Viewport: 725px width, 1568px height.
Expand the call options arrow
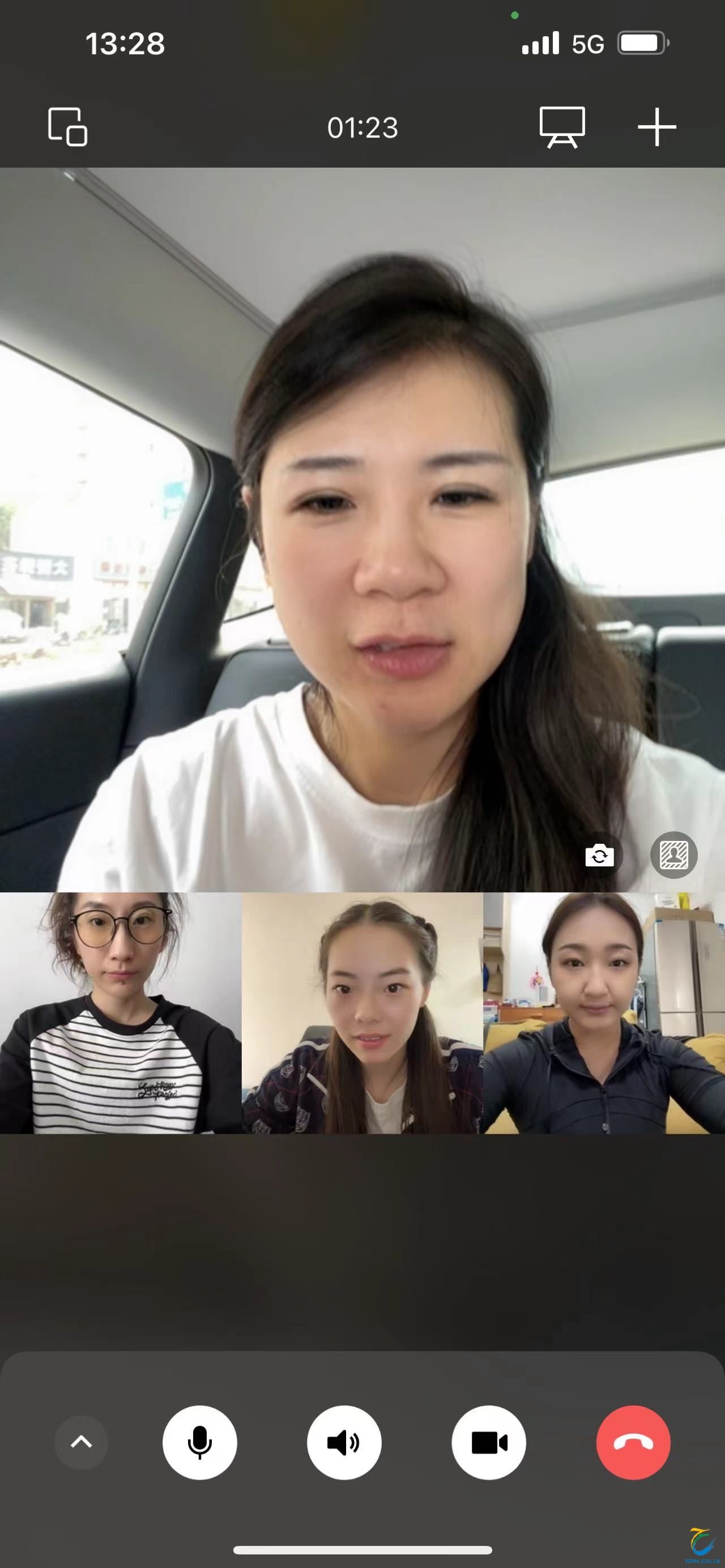coord(81,1442)
